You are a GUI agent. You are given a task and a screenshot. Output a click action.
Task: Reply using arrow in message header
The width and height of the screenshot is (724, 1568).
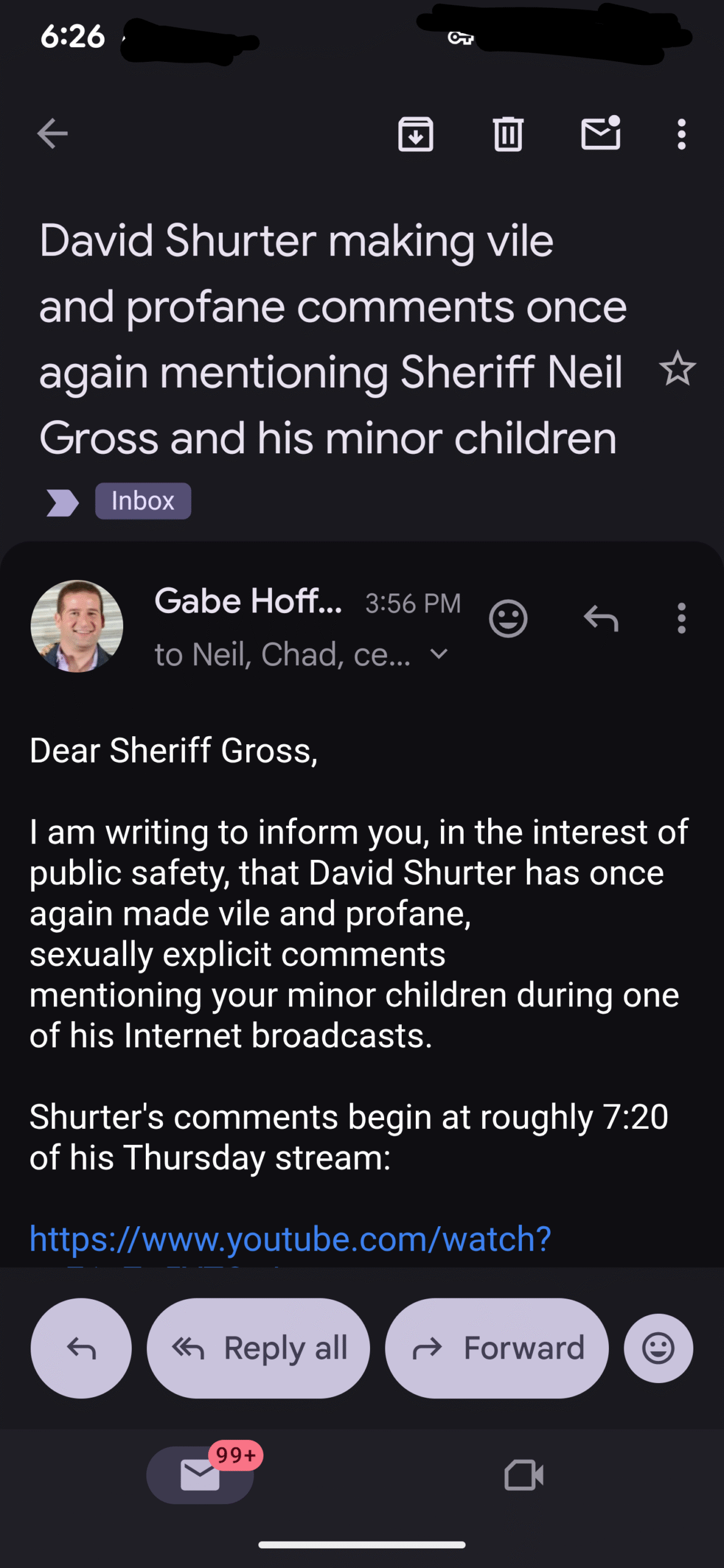pyautogui.click(x=601, y=619)
